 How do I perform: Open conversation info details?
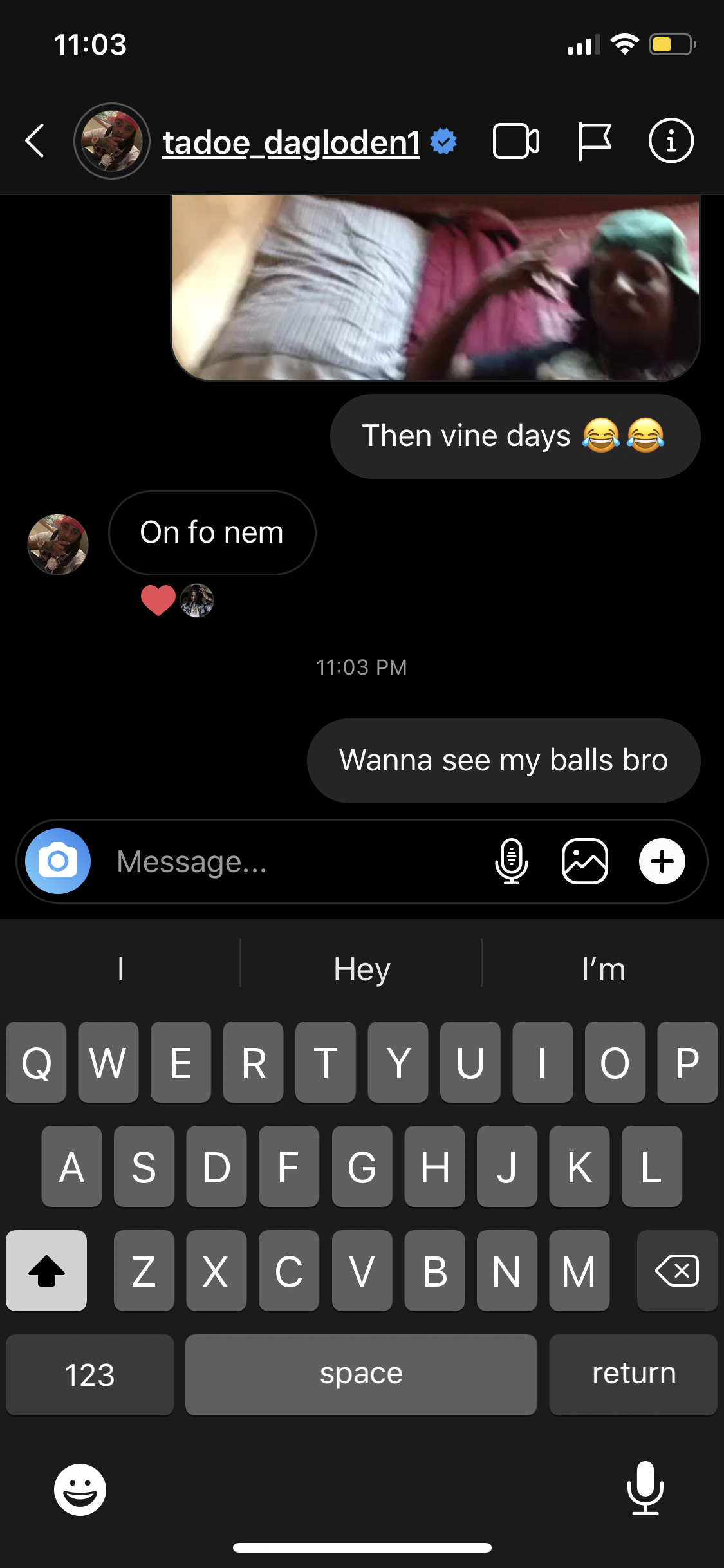click(x=671, y=141)
